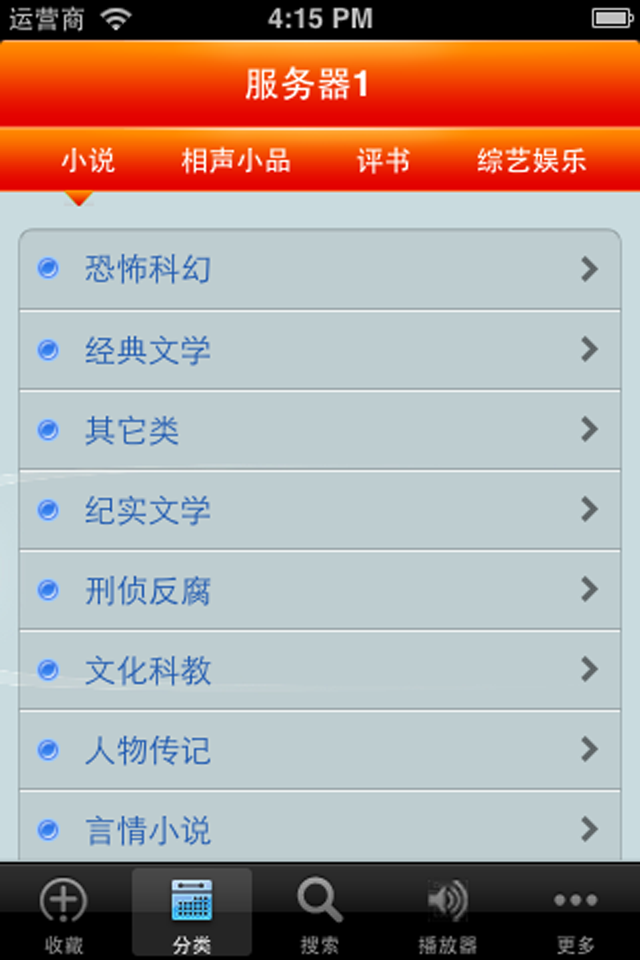Viewport: 640px width, 960px height.
Task: Select the 言情小说 row
Action: point(320,828)
